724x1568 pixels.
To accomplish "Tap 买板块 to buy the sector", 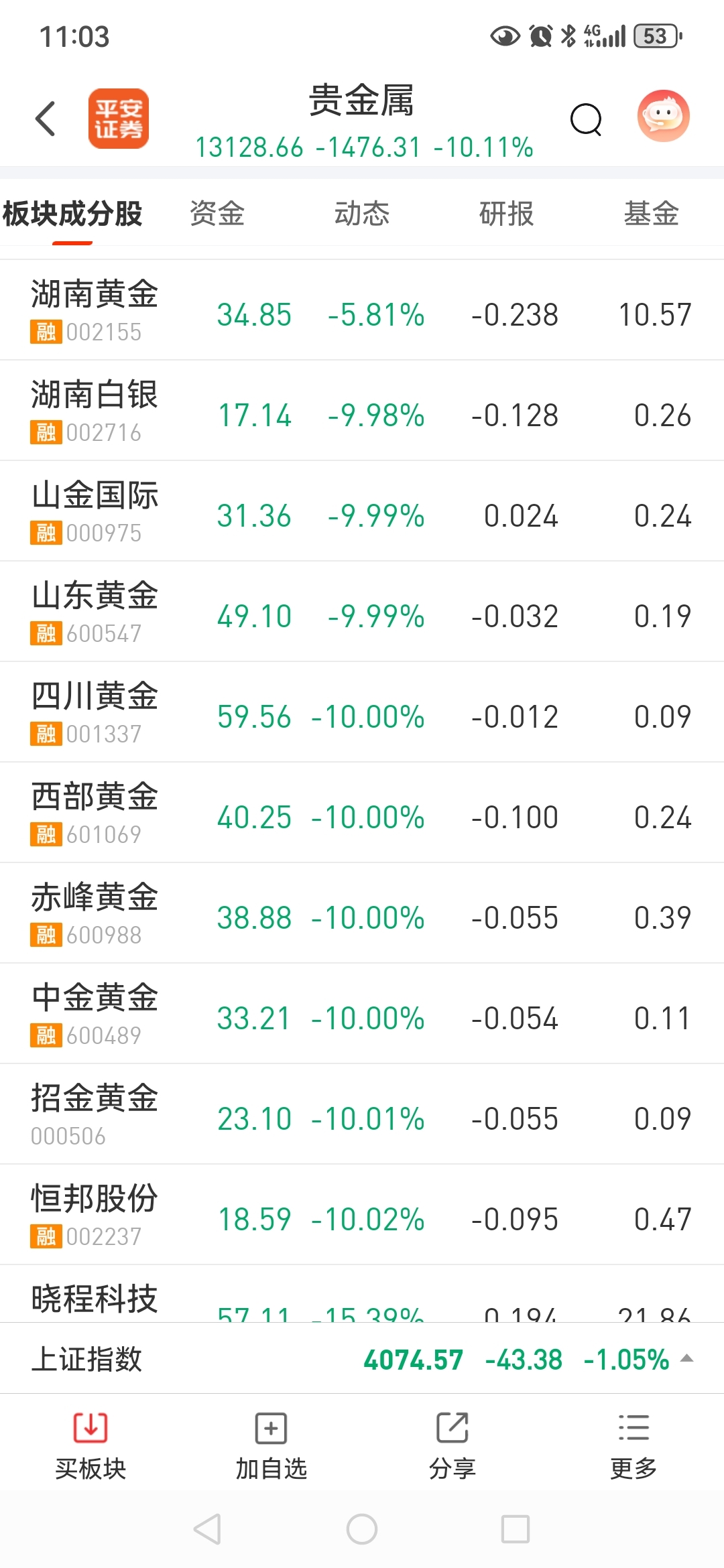I will tap(90, 1443).
